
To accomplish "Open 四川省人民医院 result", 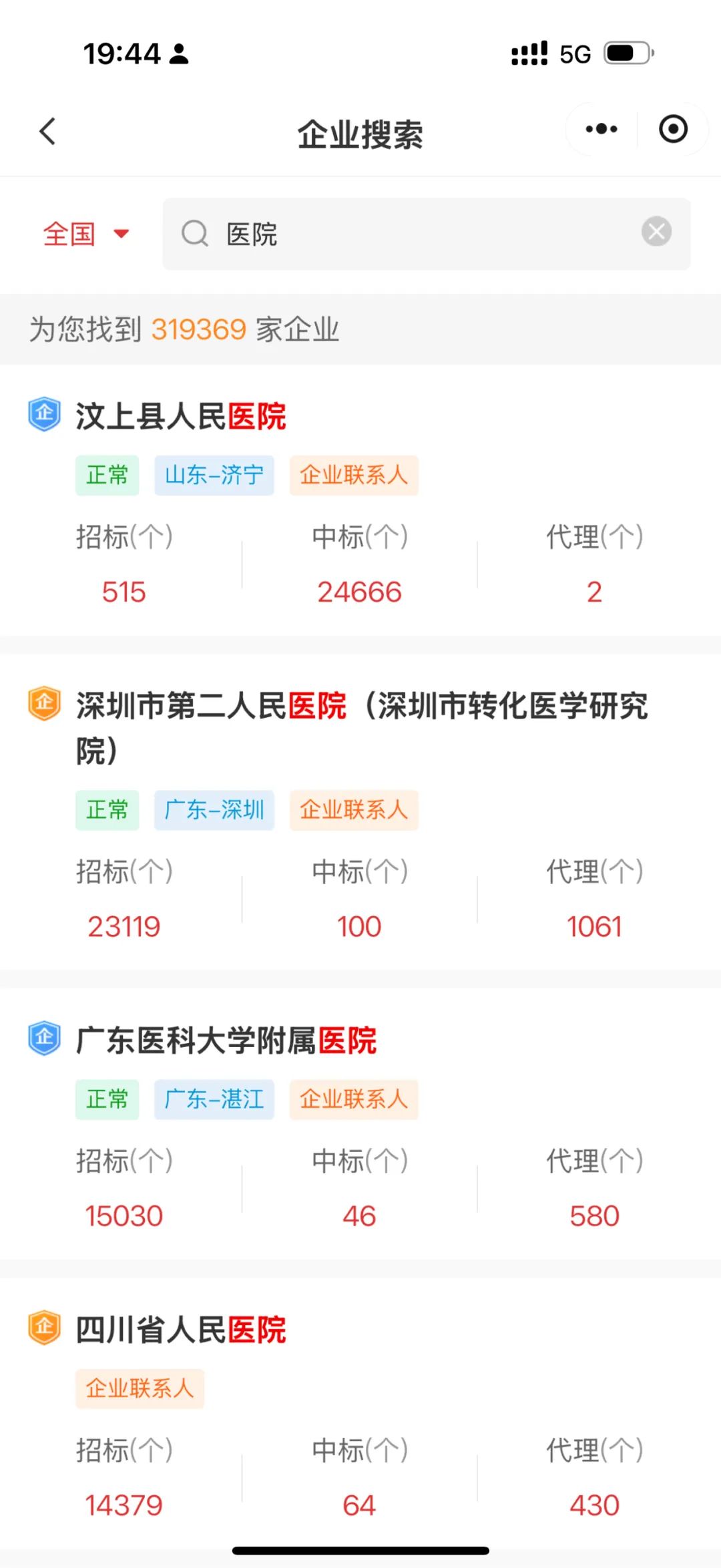I will tap(181, 1329).
